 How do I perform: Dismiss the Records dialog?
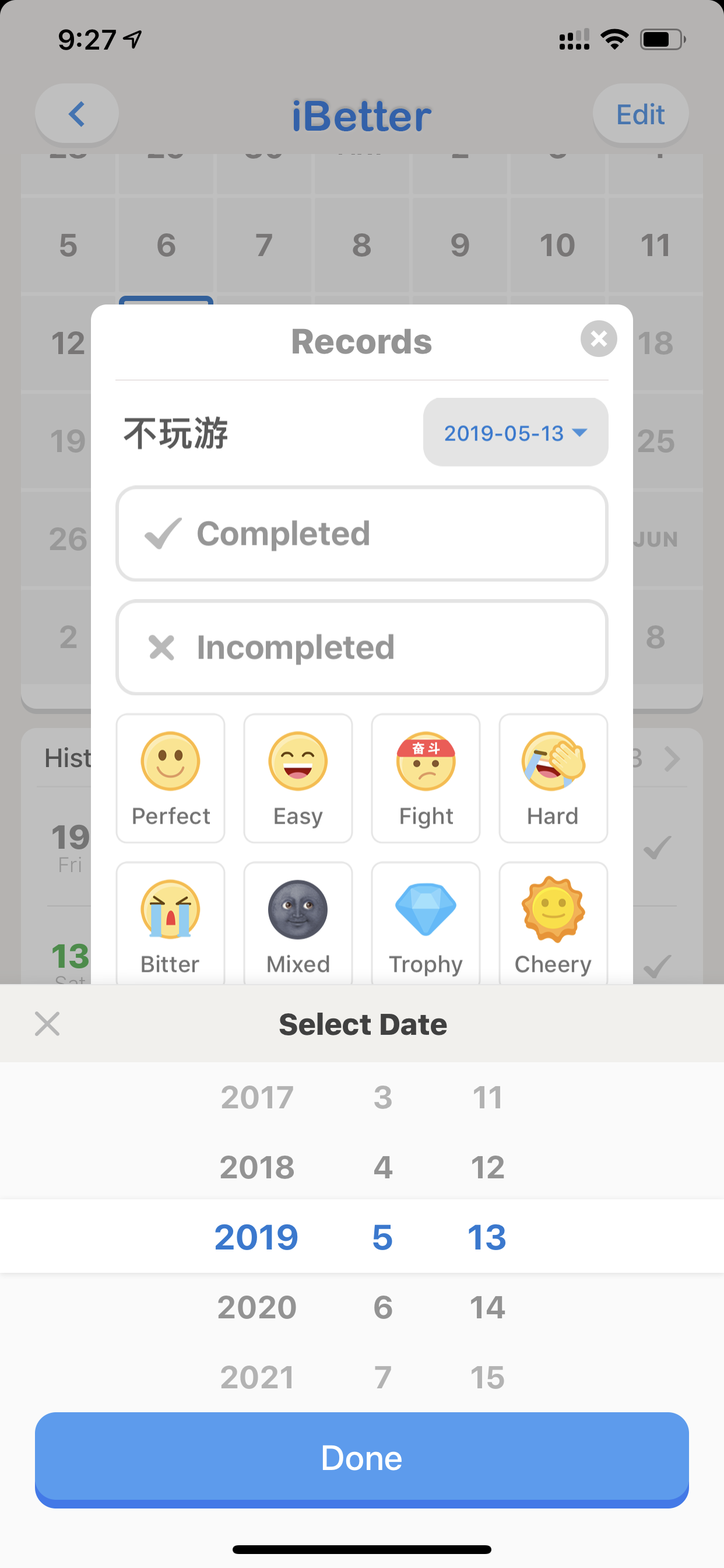click(x=599, y=339)
